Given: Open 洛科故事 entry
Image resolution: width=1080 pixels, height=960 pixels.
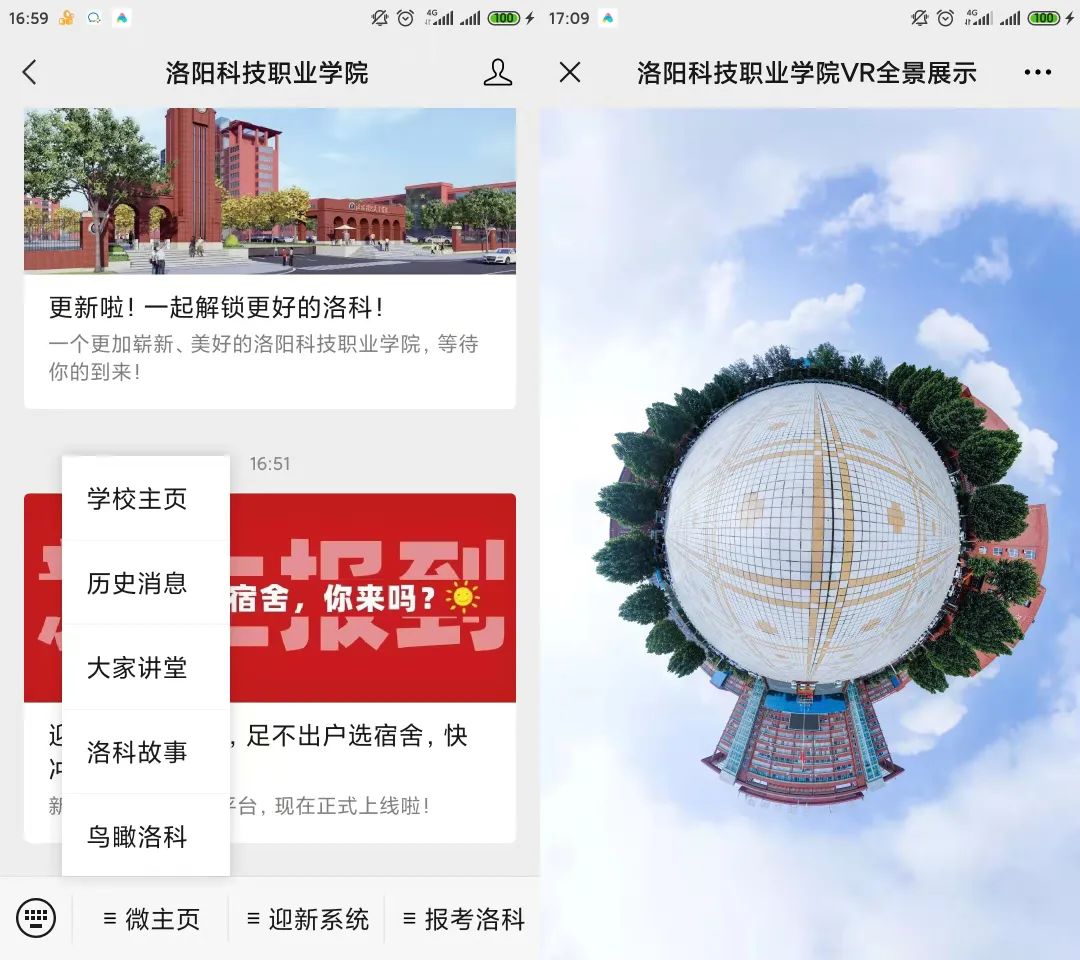Looking at the screenshot, I should point(137,752).
